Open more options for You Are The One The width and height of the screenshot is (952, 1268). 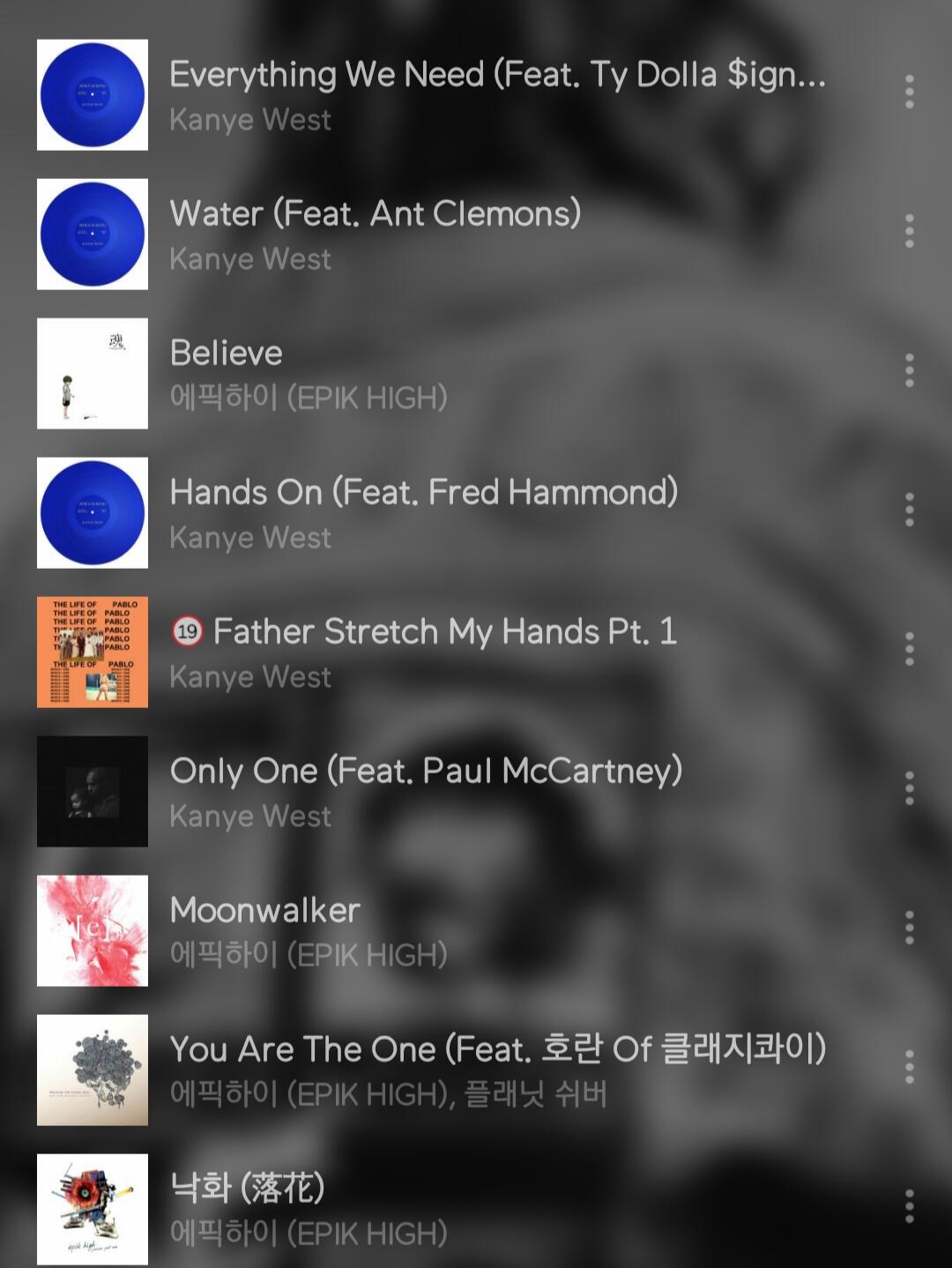pos(909,1068)
